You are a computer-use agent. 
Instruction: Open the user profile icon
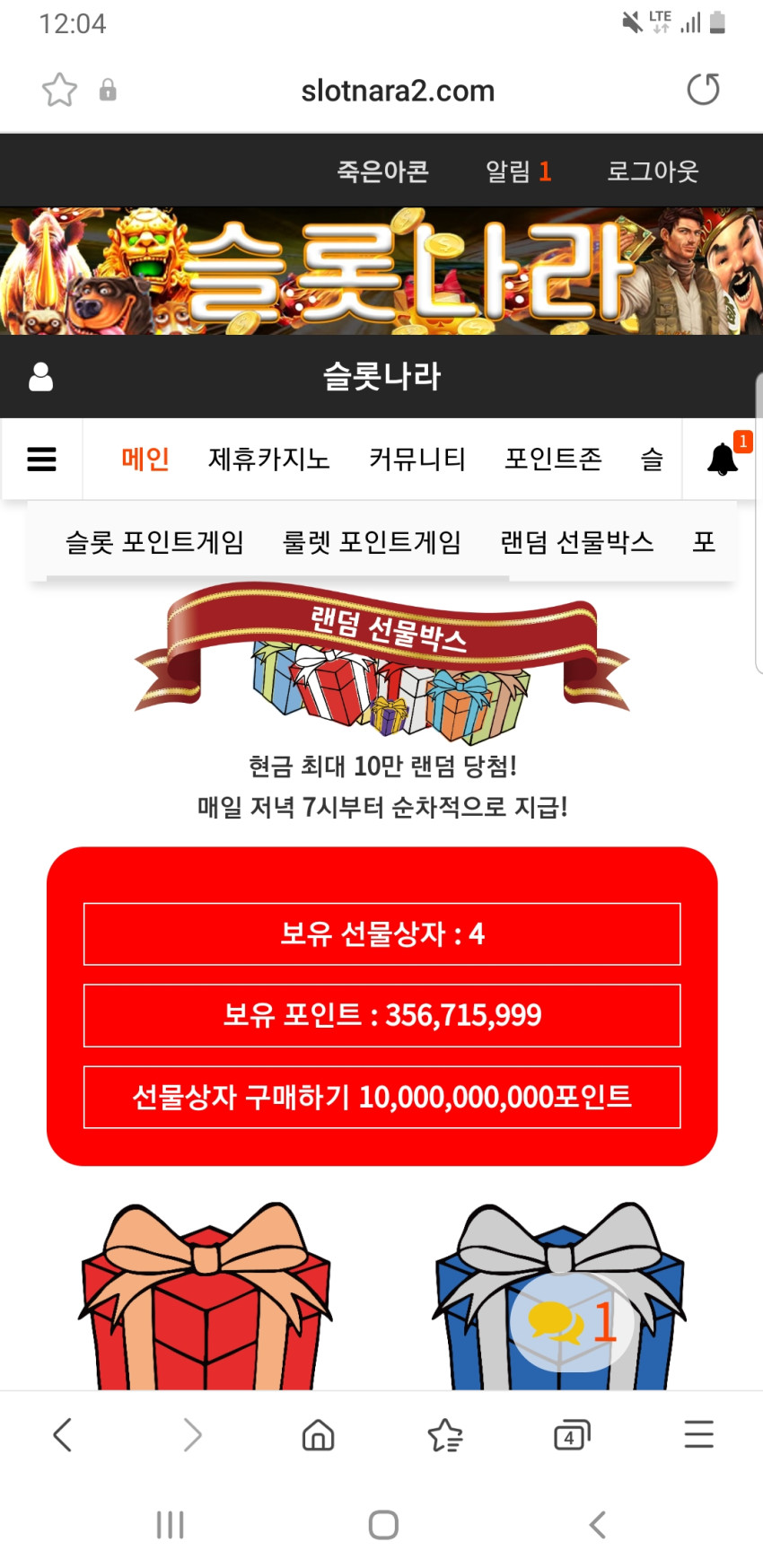40,377
